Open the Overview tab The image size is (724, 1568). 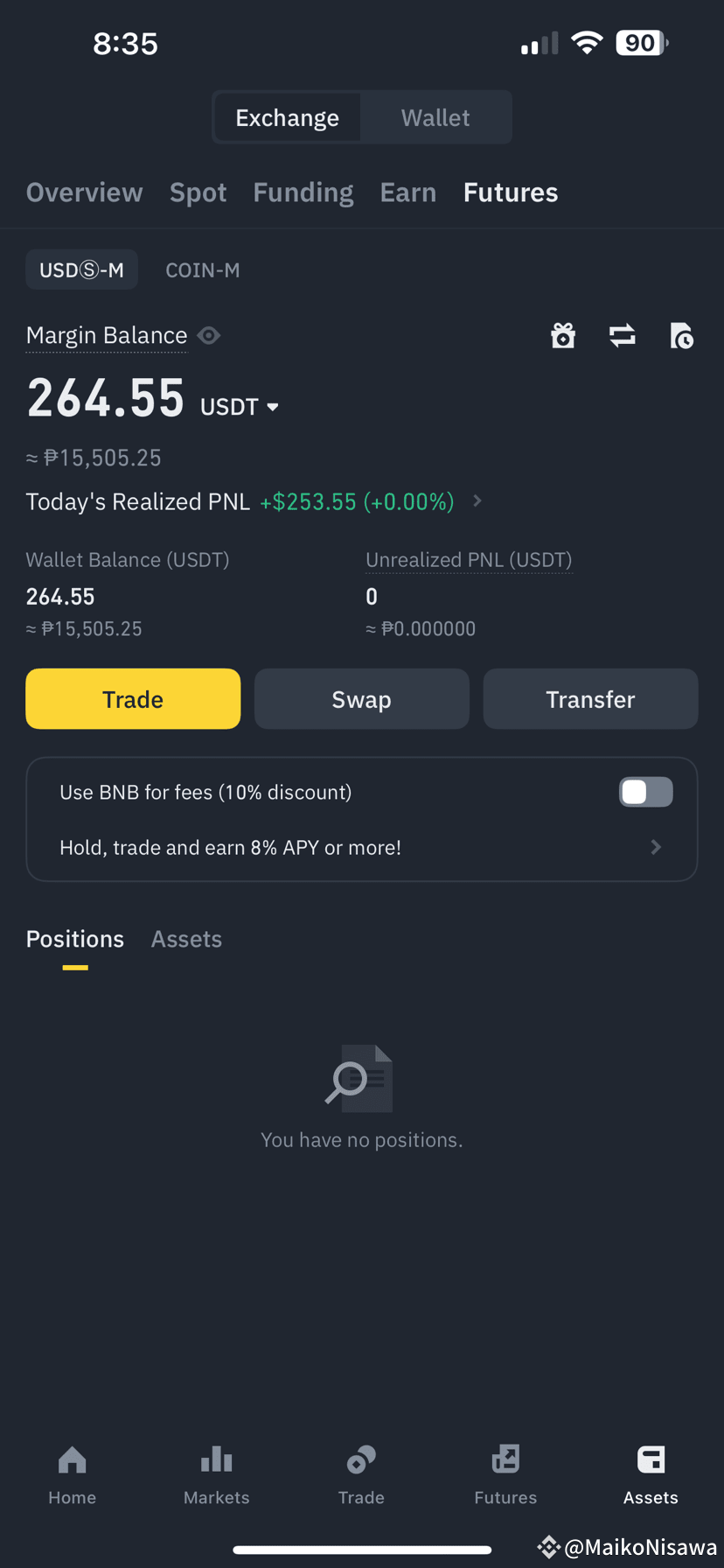click(x=84, y=192)
